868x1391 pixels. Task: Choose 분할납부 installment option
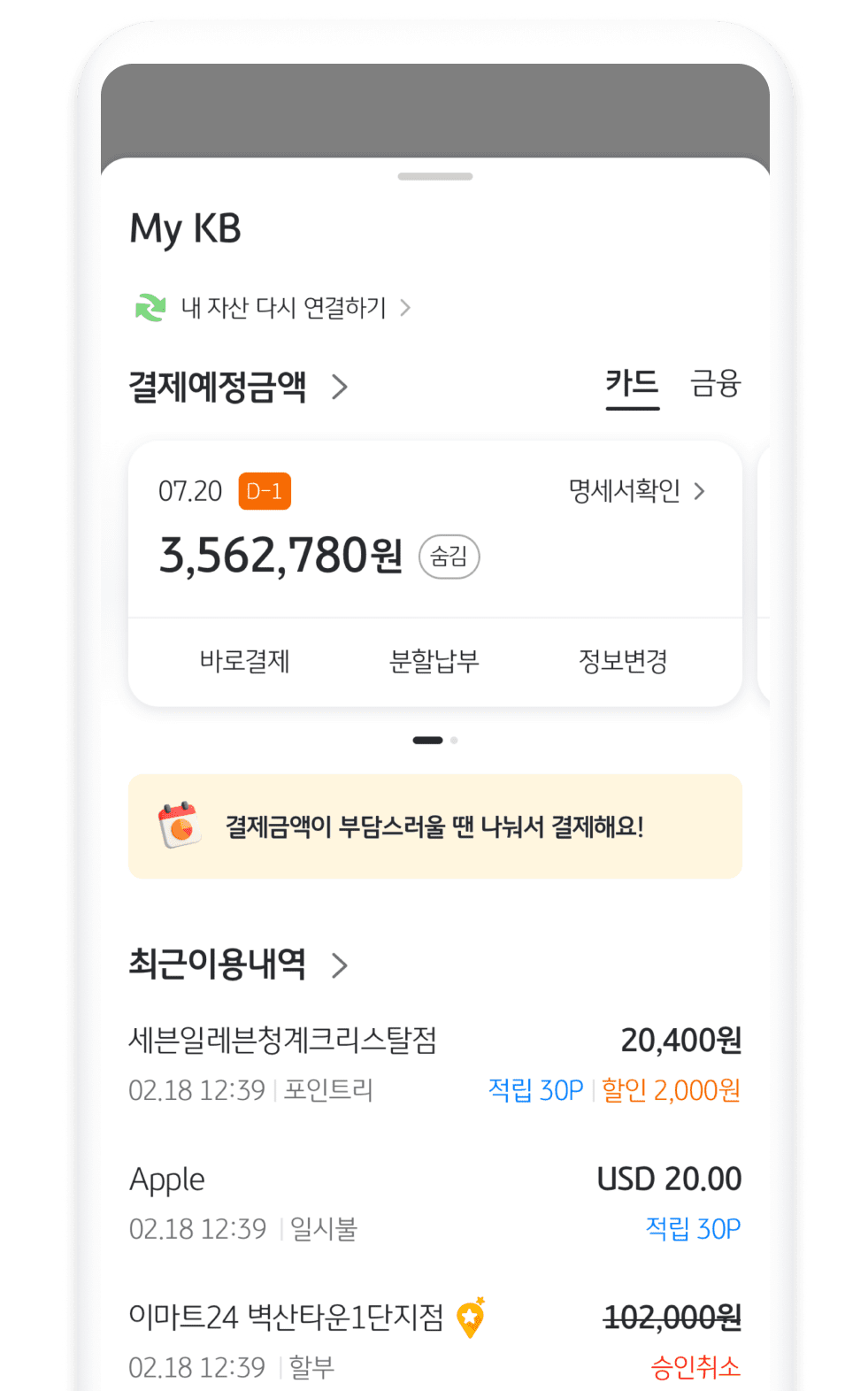click(434, 661)
